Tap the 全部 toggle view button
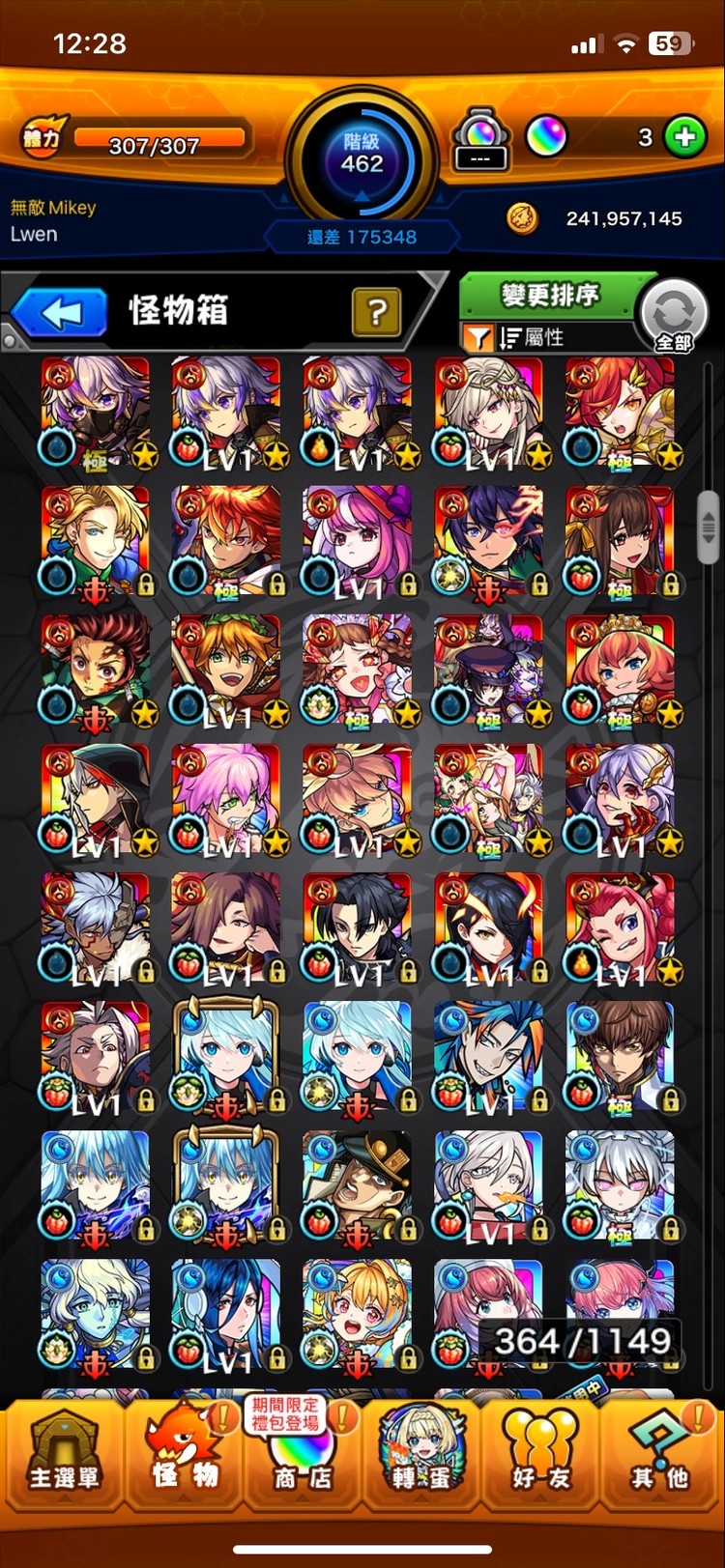Viewport: 725px width, 1568px height. click(674, 316)
